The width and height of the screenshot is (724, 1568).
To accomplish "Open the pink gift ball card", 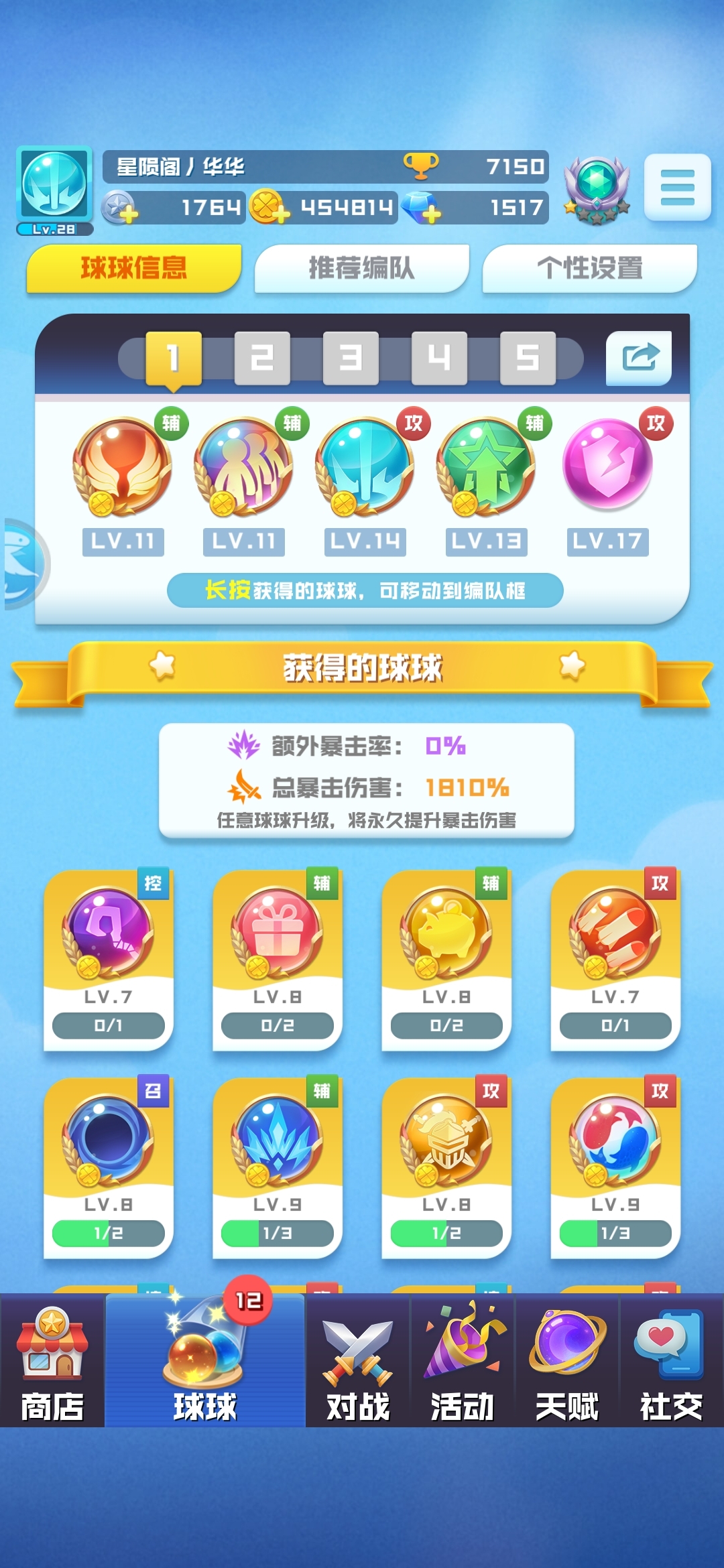I will point(277,958).
